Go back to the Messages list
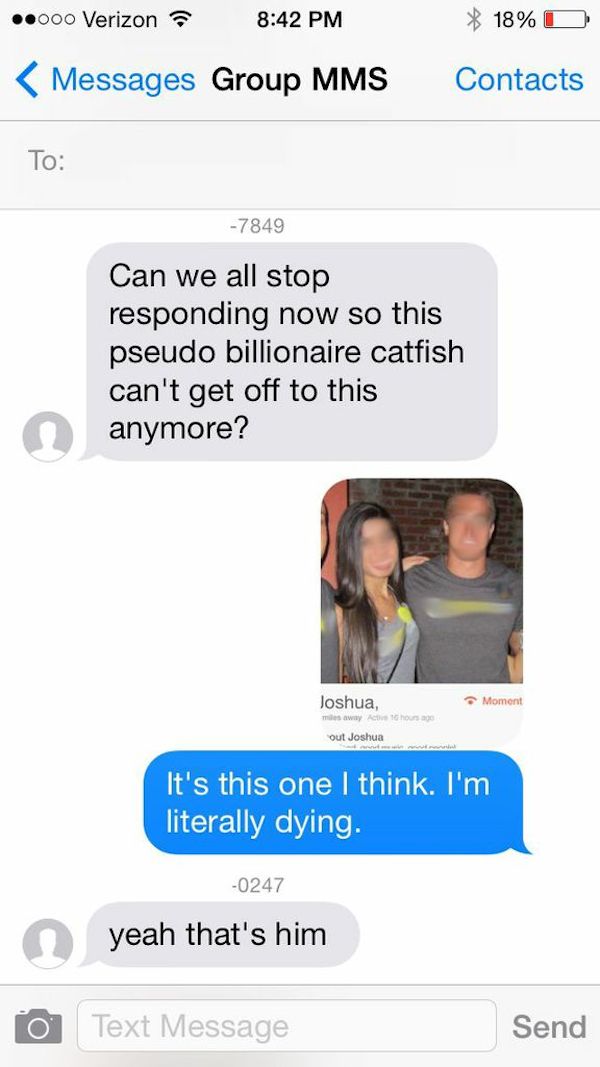This screenshot has height=1067, width=600. (105, 80)
